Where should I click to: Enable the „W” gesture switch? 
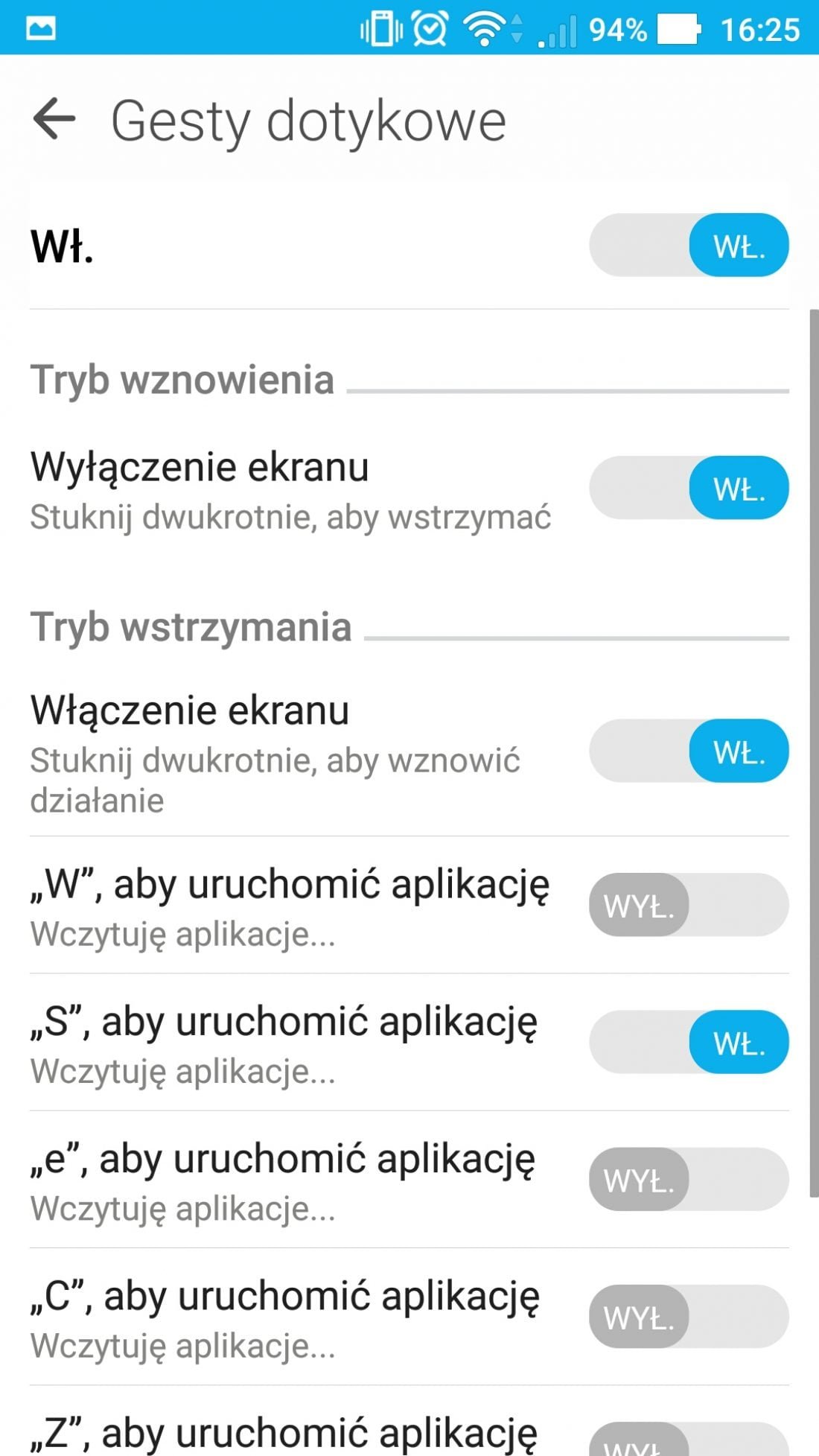(689, 905)
